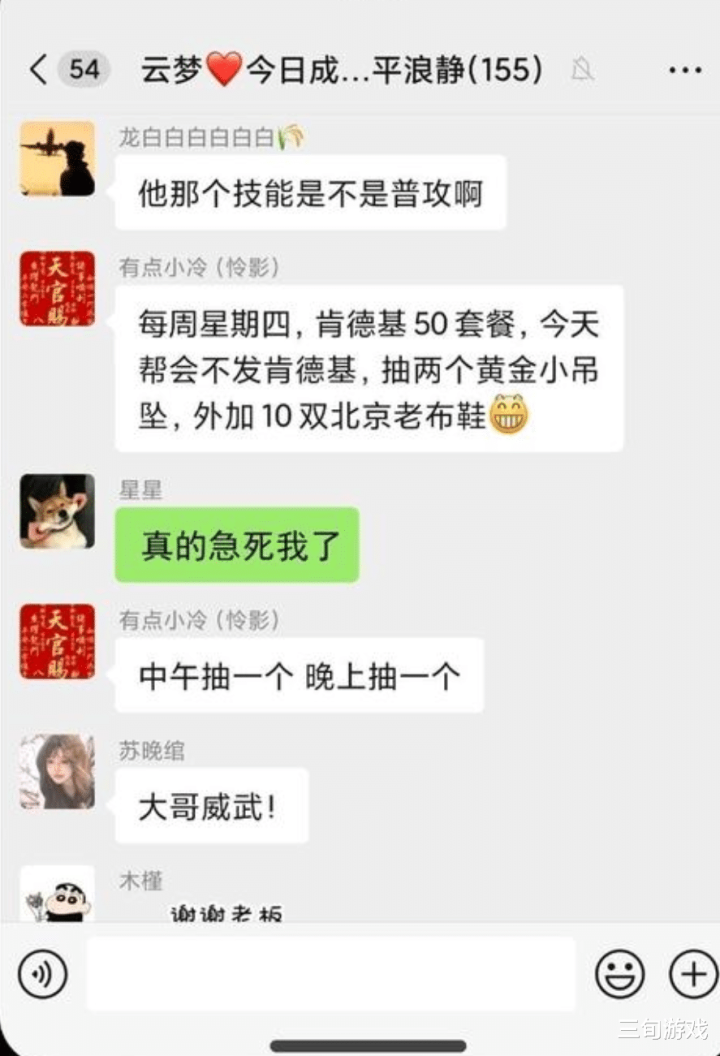Viewport: 720px width, 1056px height.
Task: Open 星星's Shiba dog avatar
Action: [57, 510]
